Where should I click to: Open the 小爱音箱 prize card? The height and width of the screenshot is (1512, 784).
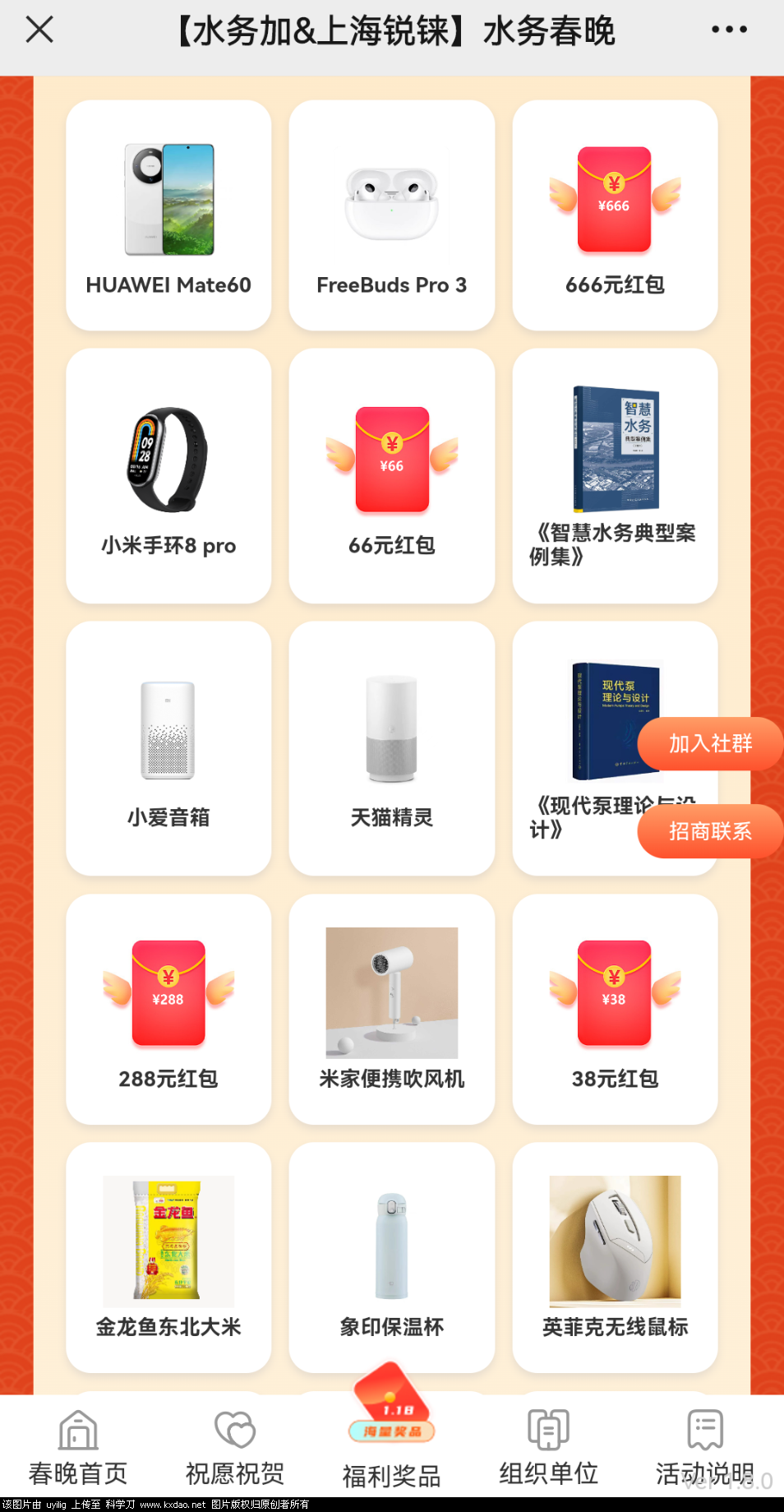tap(168, 748)
